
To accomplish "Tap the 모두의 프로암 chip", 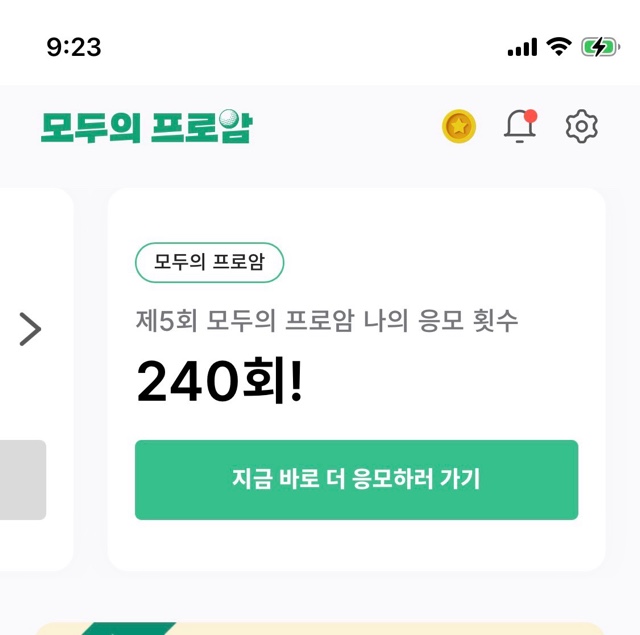I will 210,263.
